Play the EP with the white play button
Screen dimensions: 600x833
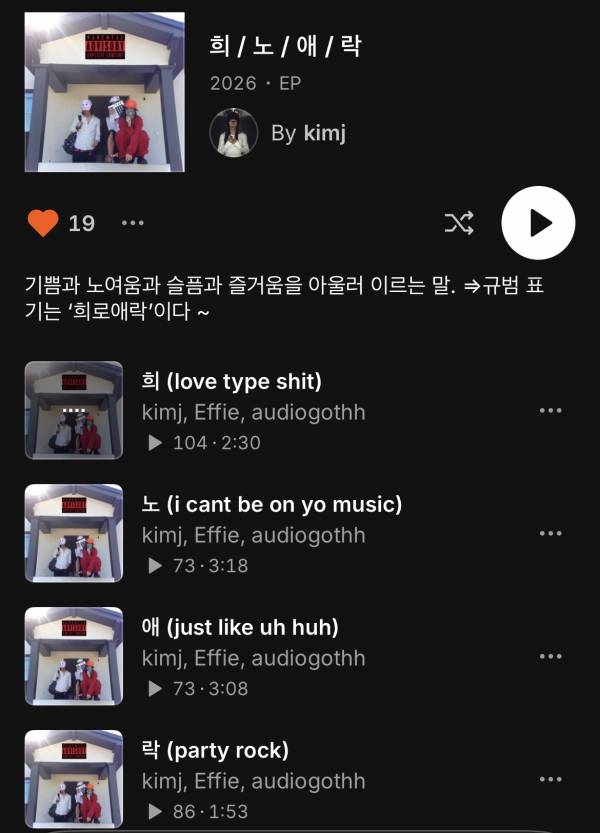pos(538,223)
